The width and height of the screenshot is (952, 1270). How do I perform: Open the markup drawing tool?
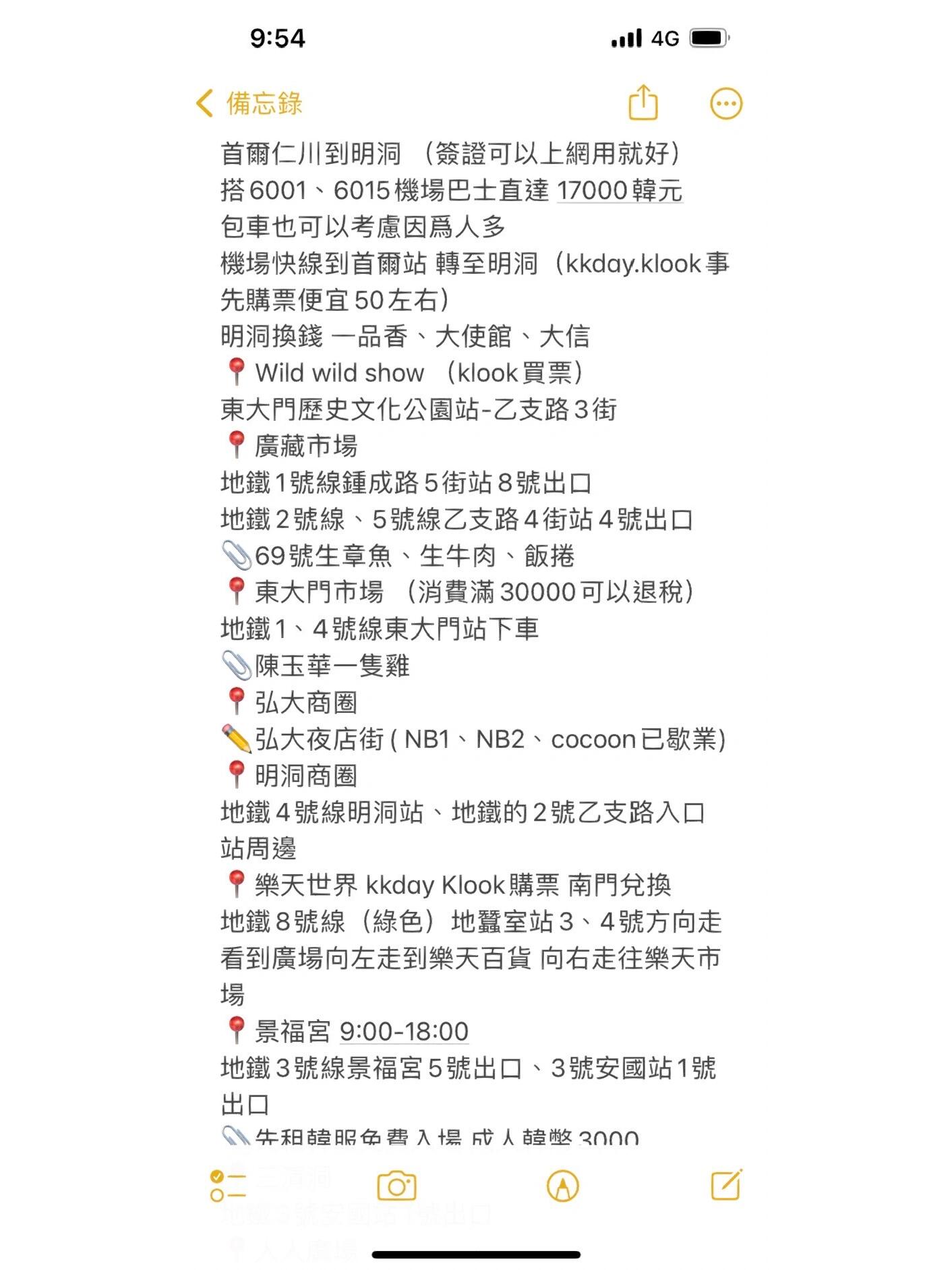pyautogui.click(x=563, y=1186)
